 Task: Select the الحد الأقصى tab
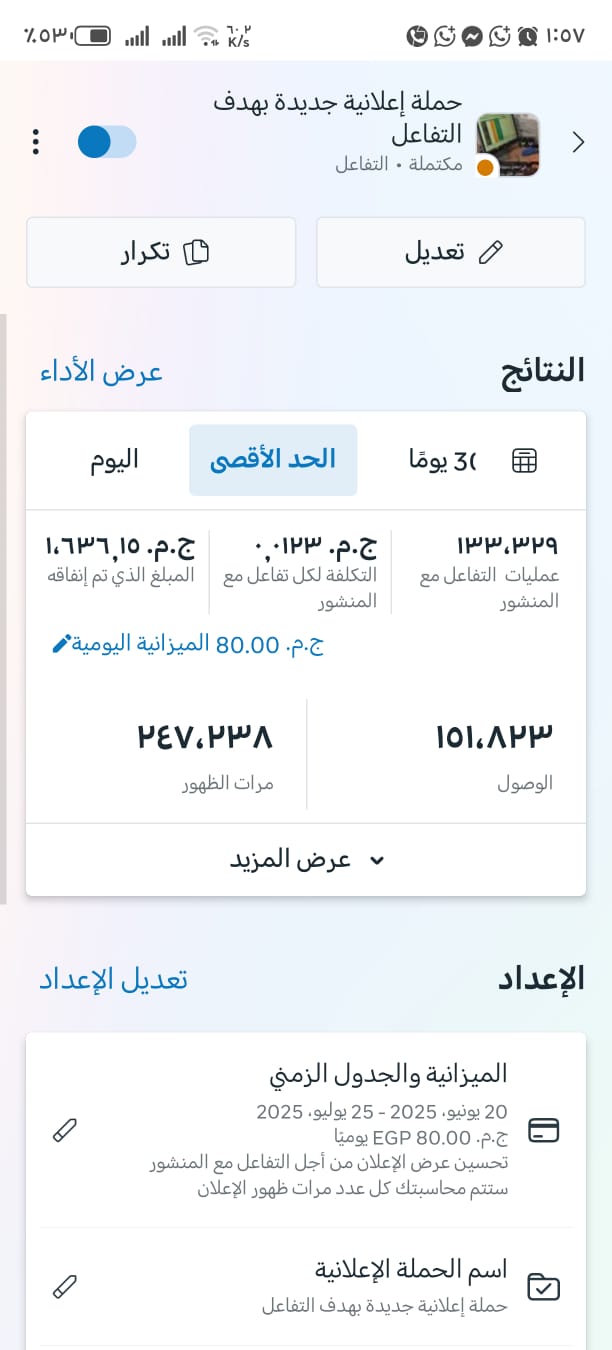(x=273, y=460)
